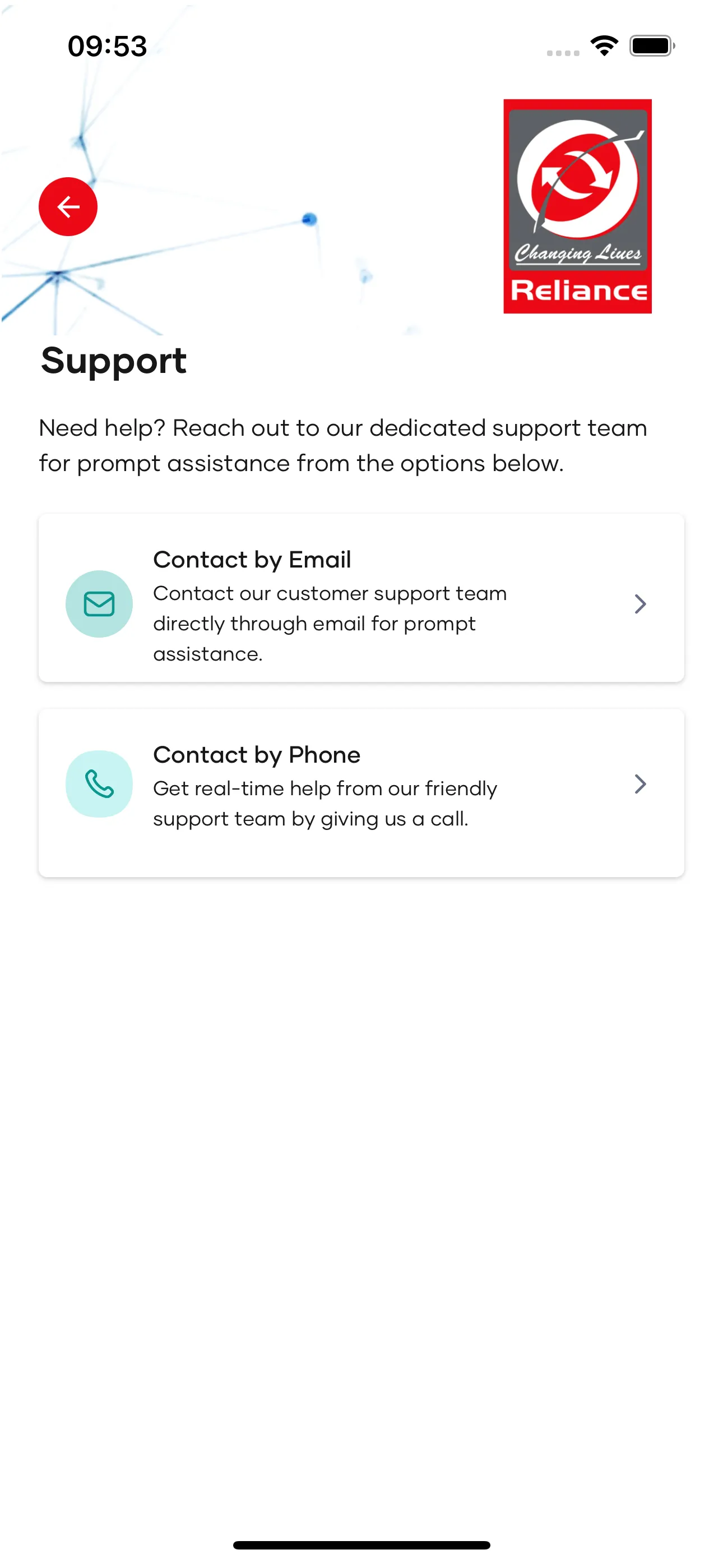Screen dimensions: 723x1568
Task: Tap the clock showing 09:53
Action: coord(105,45)
